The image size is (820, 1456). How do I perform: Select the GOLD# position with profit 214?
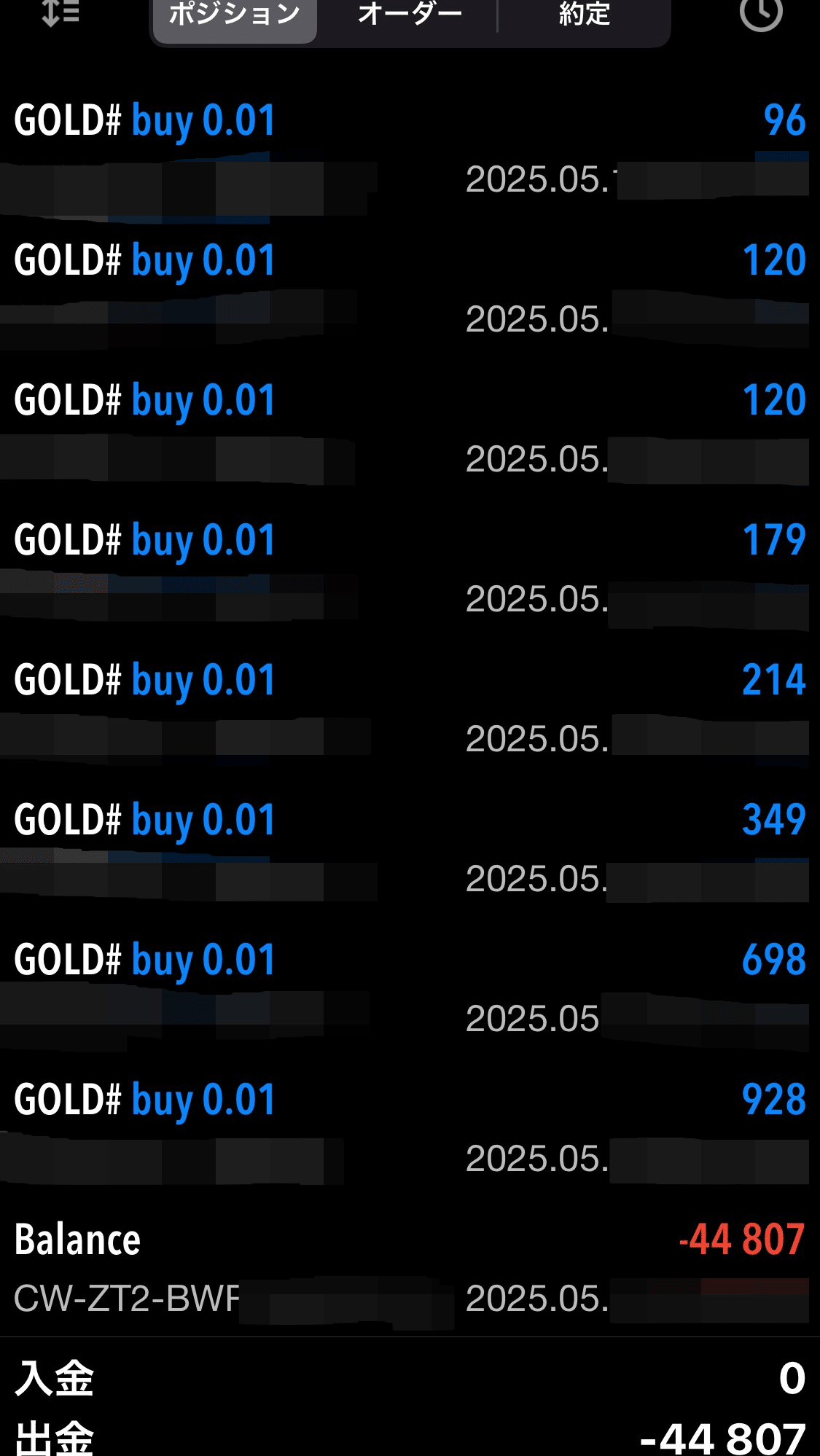(x=410, y=708)
